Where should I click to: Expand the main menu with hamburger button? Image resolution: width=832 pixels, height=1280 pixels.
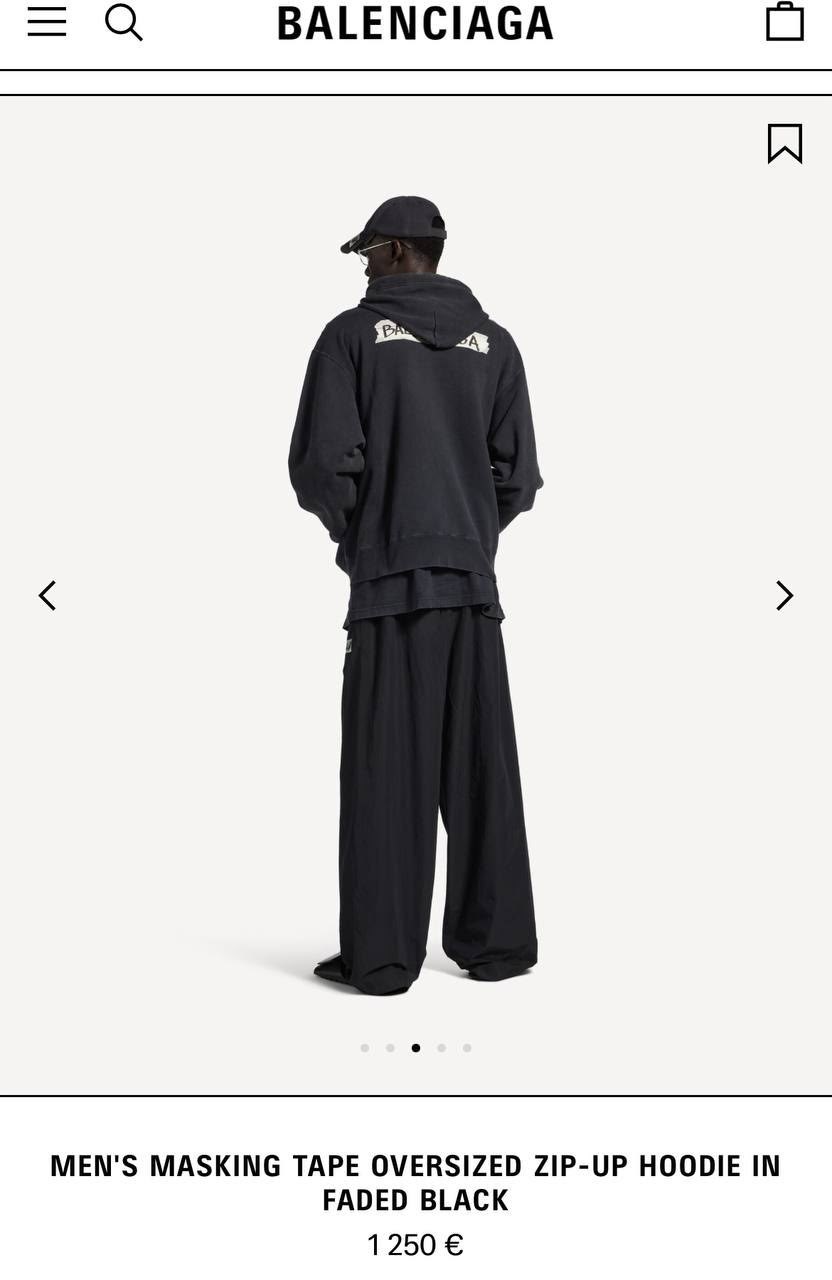[x=47, y=22]
